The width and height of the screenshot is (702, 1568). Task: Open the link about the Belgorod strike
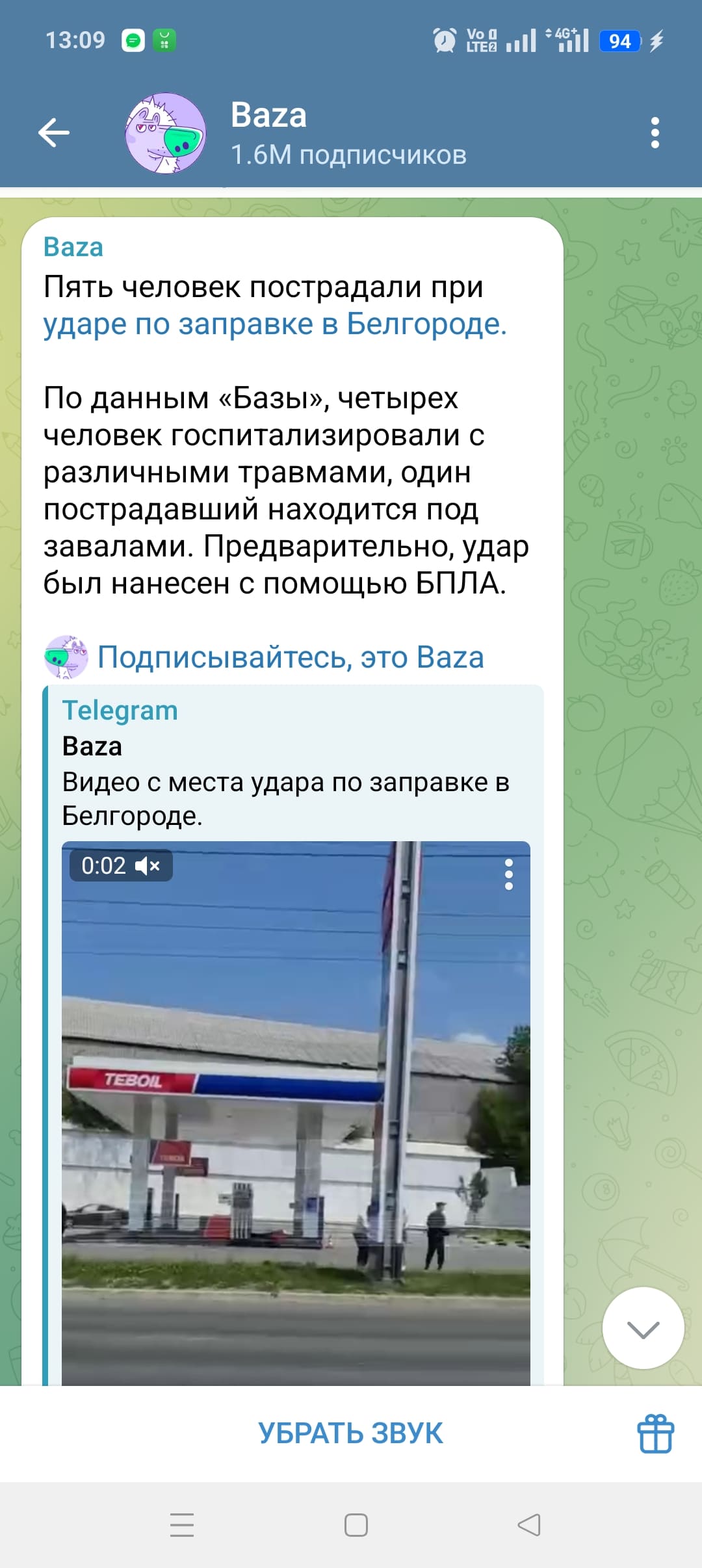tap(274, 324)
